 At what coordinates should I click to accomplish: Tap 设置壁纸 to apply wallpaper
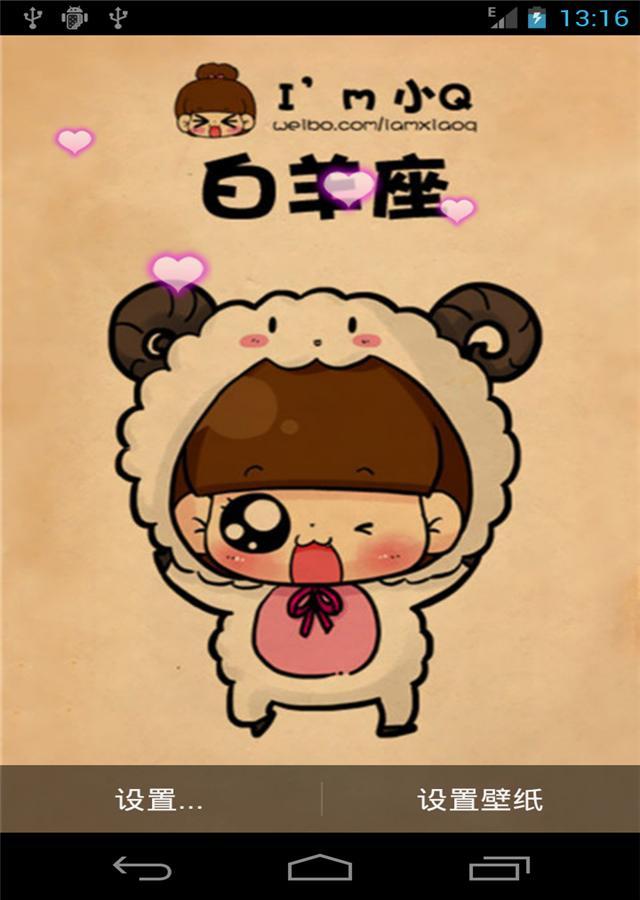[480, 799]
